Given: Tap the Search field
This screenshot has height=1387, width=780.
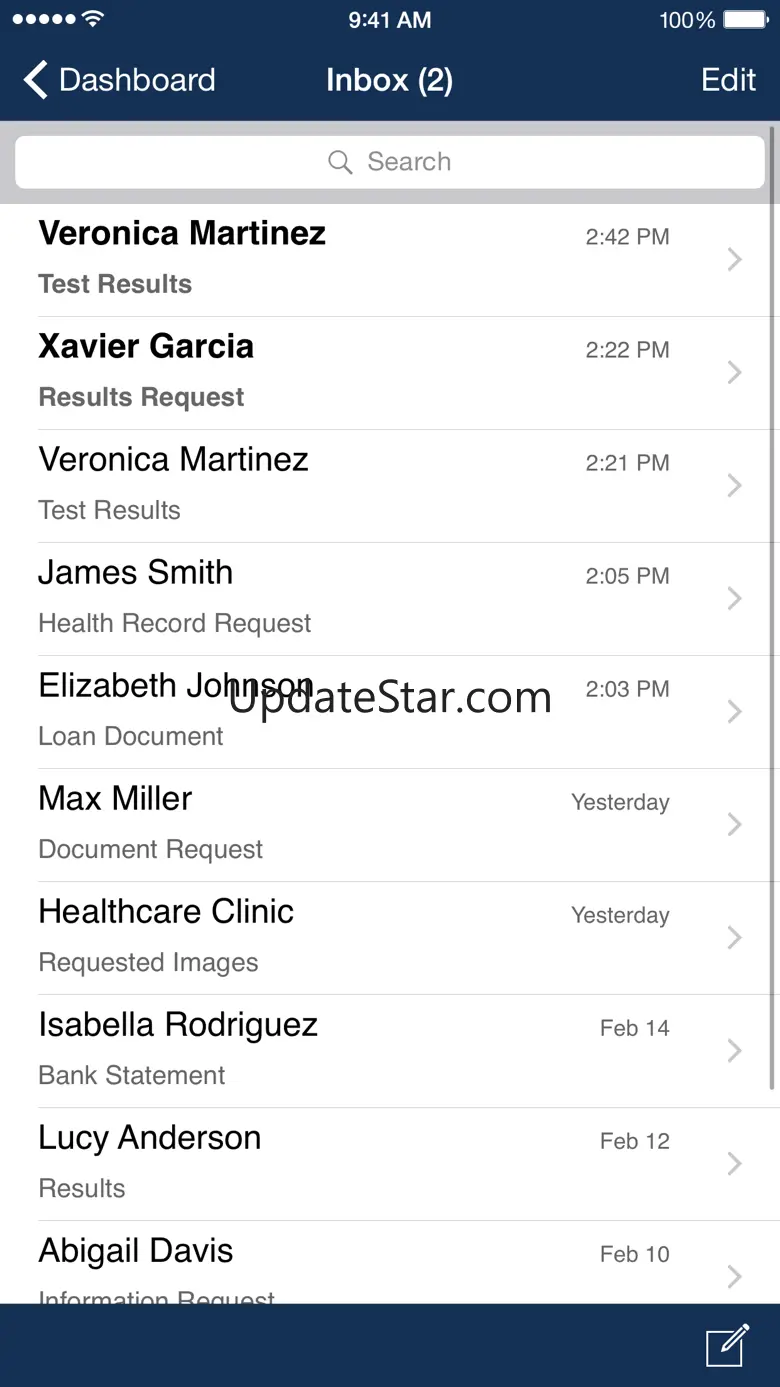Looking at the screenshot, I should coord(390,162).
